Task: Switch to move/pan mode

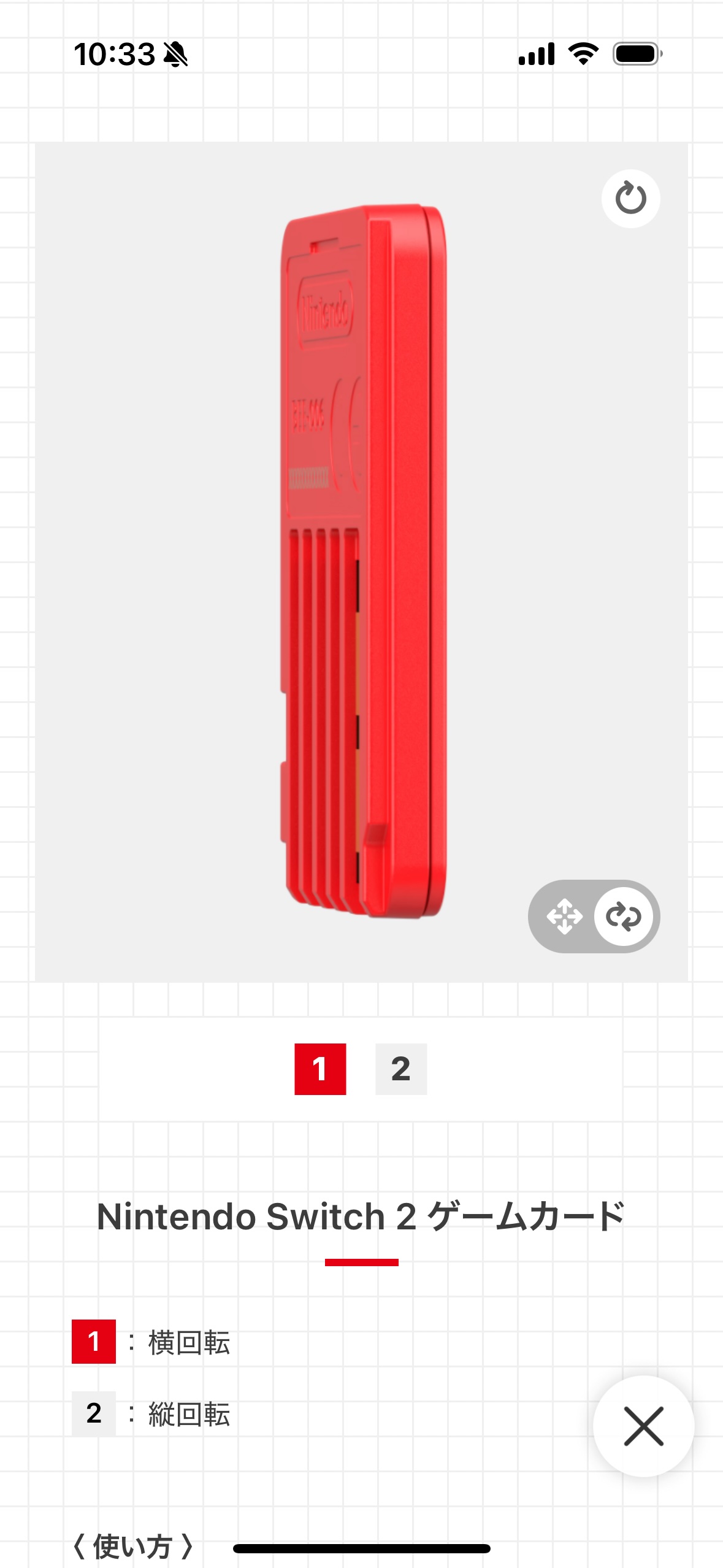Action: click(564, 917)
